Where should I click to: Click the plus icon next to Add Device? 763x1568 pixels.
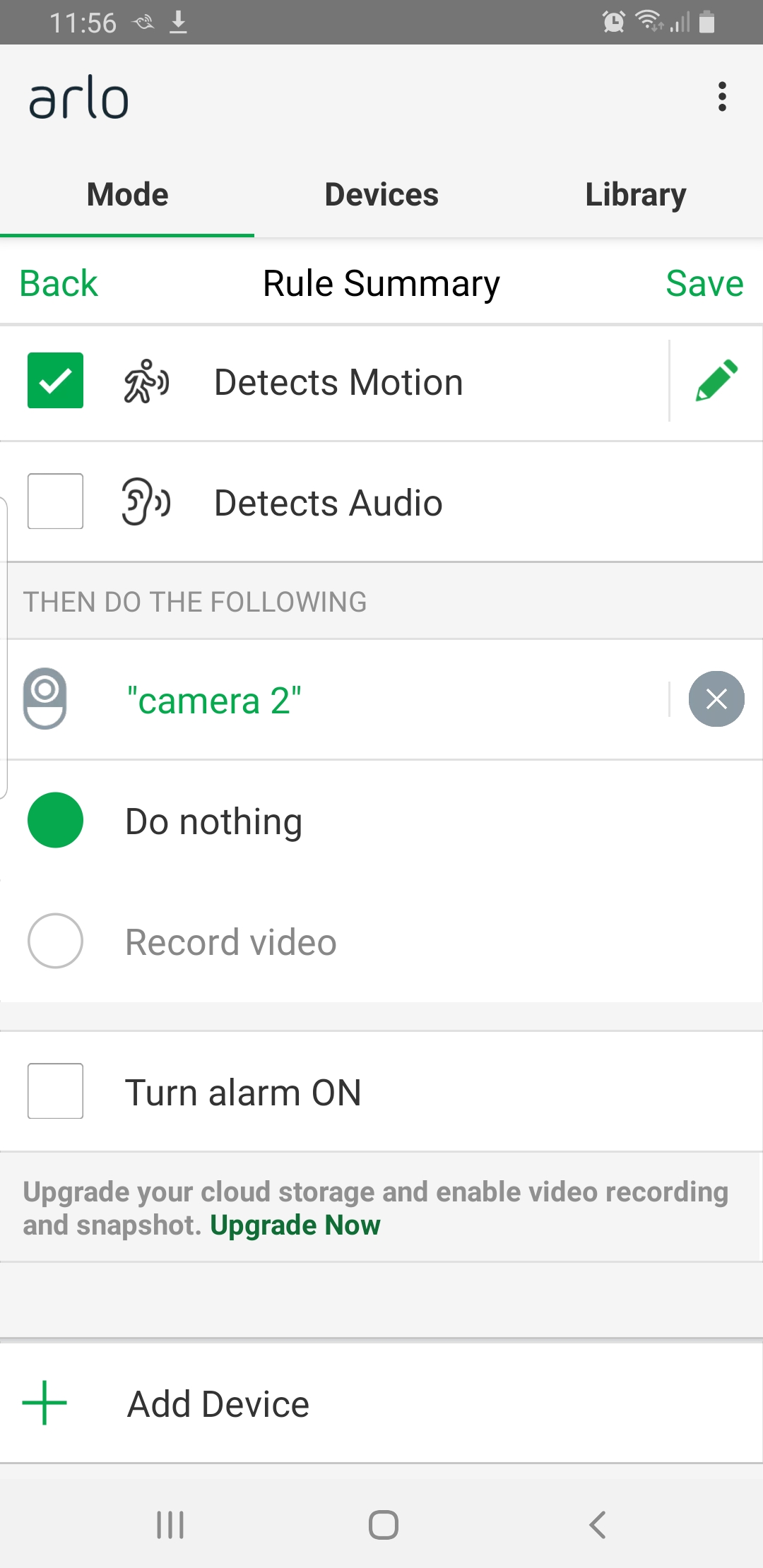pyautogui.click(x=44, y=1403)
